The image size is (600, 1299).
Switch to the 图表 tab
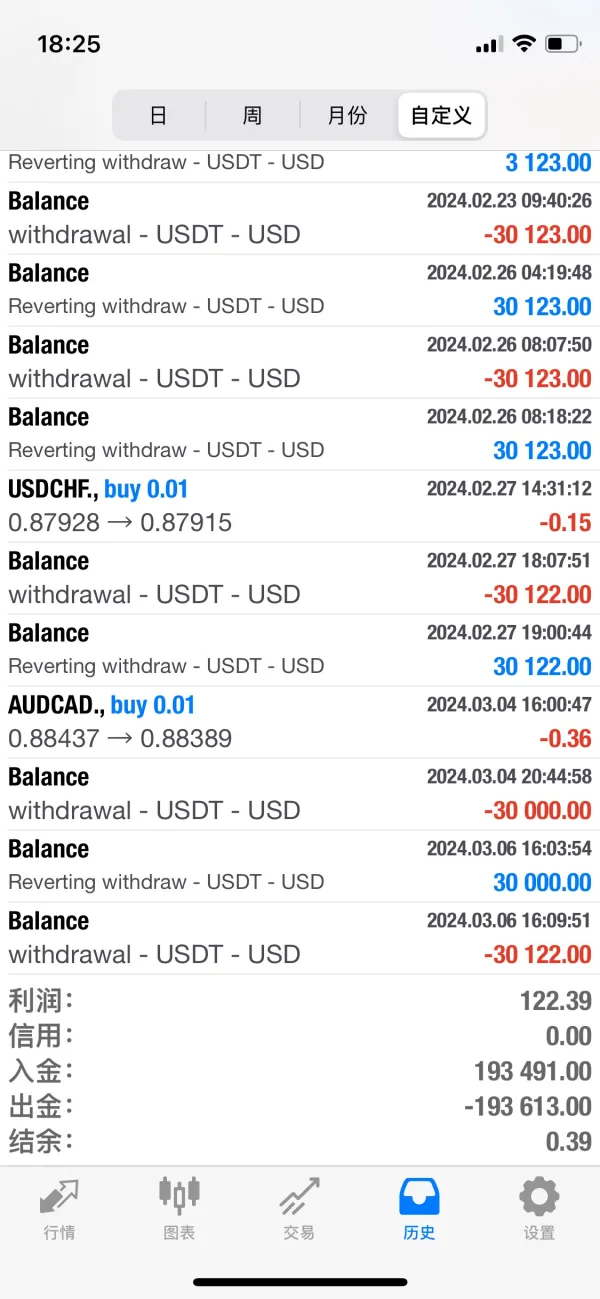coord(179,1208)
